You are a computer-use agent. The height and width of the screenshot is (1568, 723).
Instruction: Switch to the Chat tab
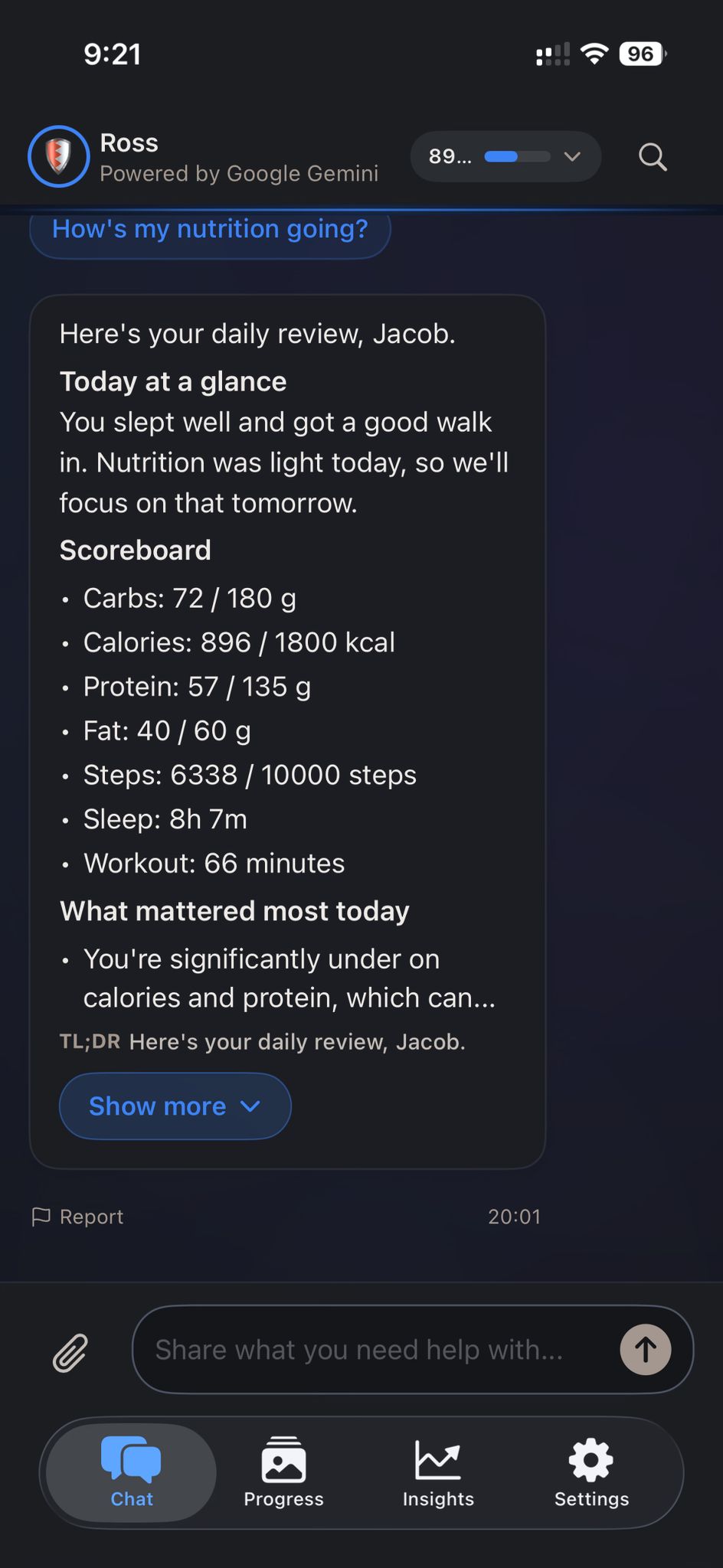tap(131, 1472)
